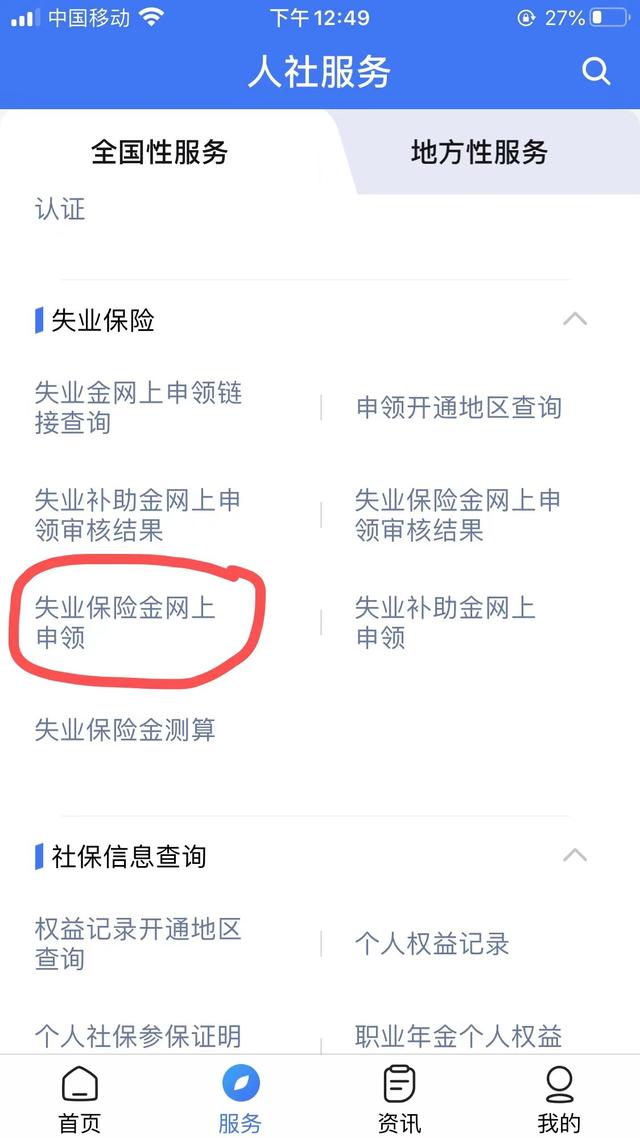Open 失业补助金网上申领
The height and width of the screenshot is (1138, 640).
(445, 623)
